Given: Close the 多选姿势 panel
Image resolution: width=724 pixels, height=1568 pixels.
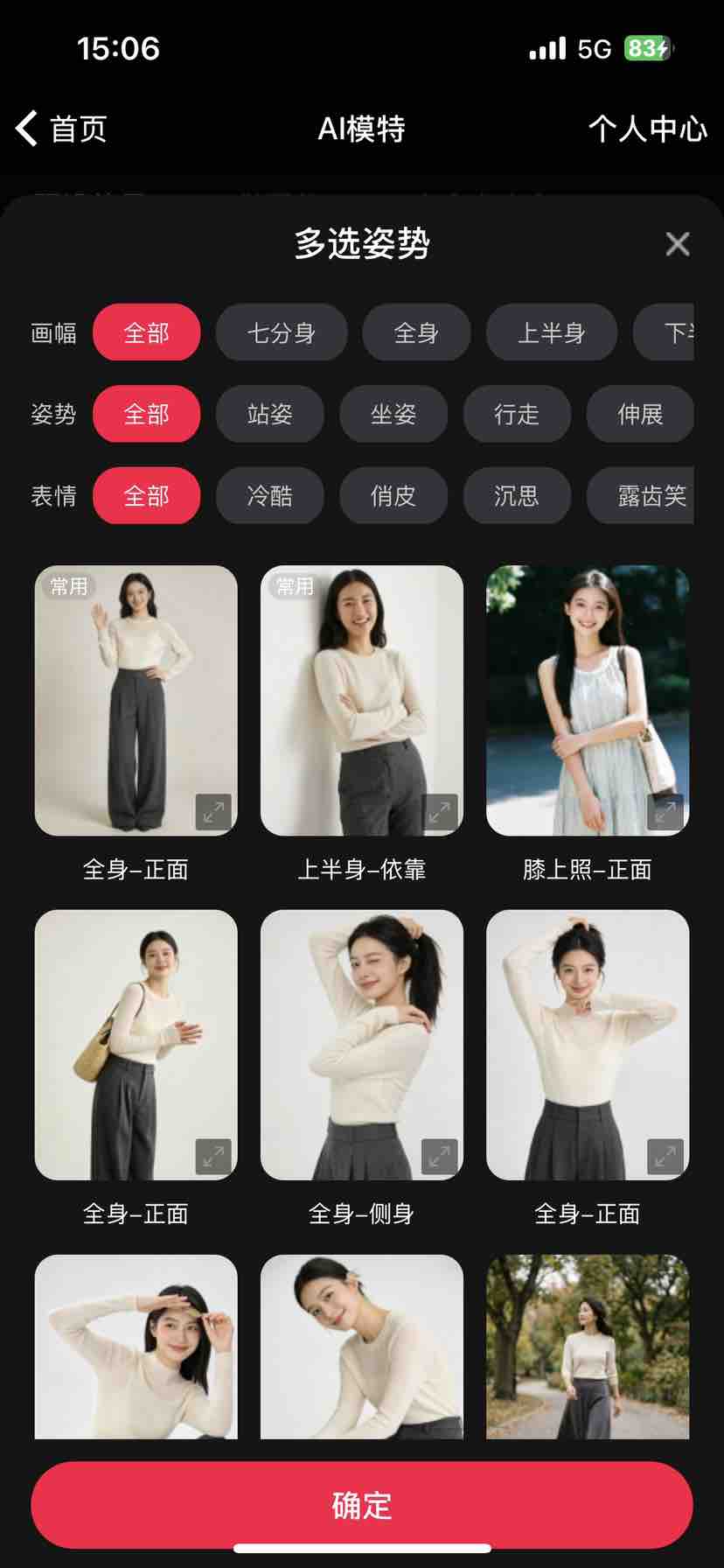Looking at the screenshot, I should 678,244.
